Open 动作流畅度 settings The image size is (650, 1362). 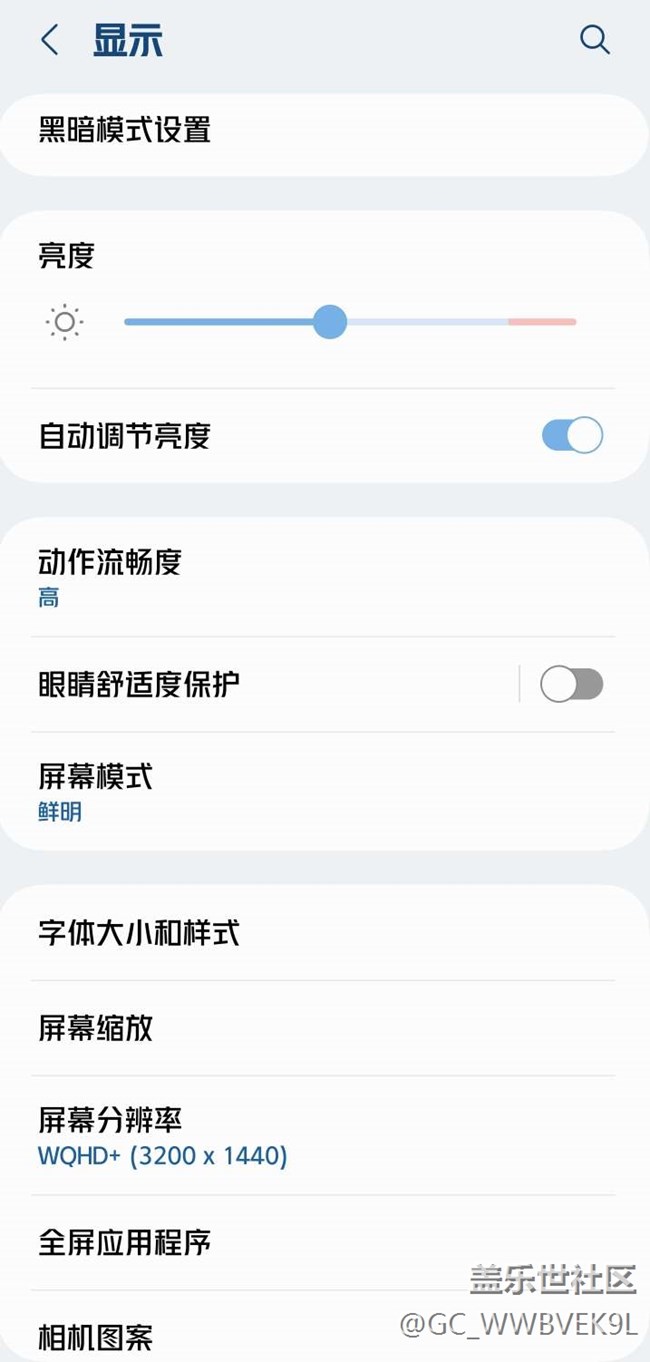(x=325, y=577)
